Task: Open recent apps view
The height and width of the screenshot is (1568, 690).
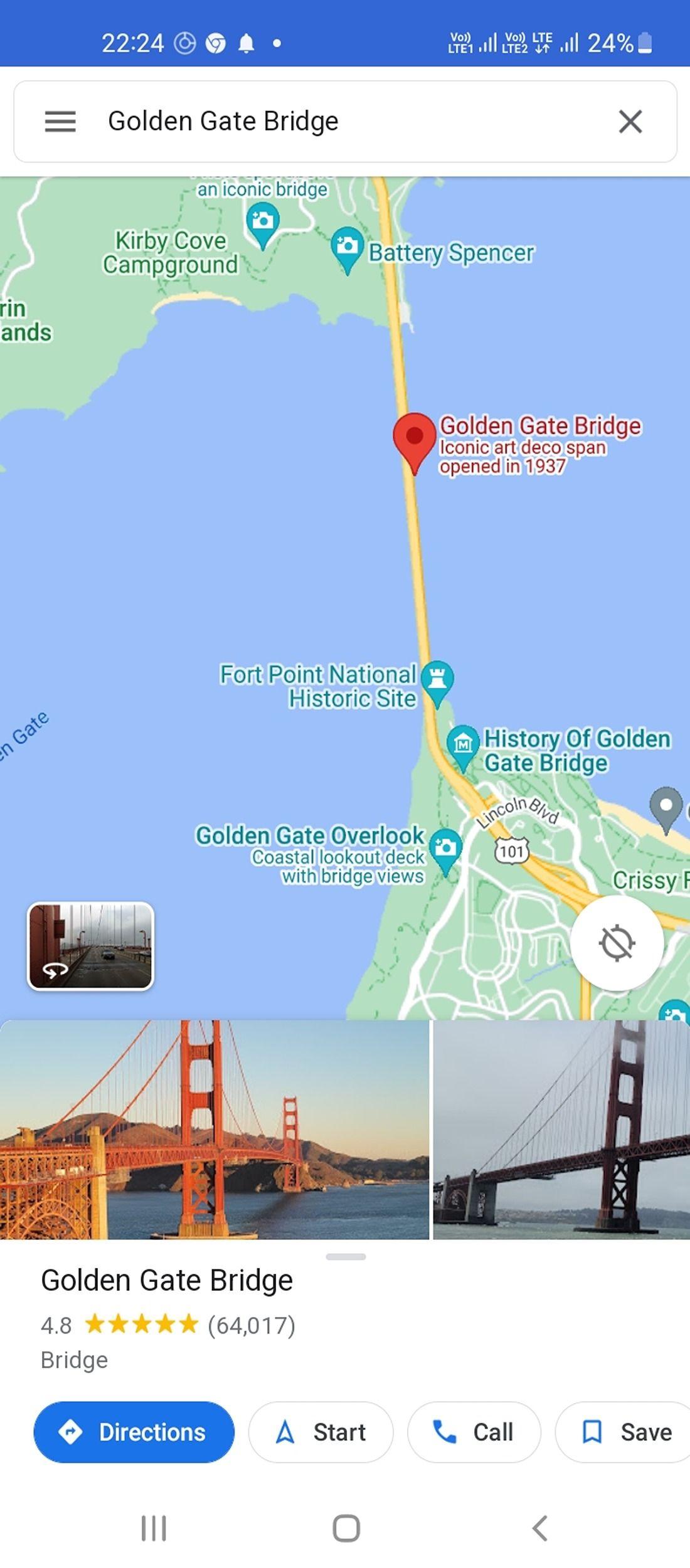Action: (154, 1528)
